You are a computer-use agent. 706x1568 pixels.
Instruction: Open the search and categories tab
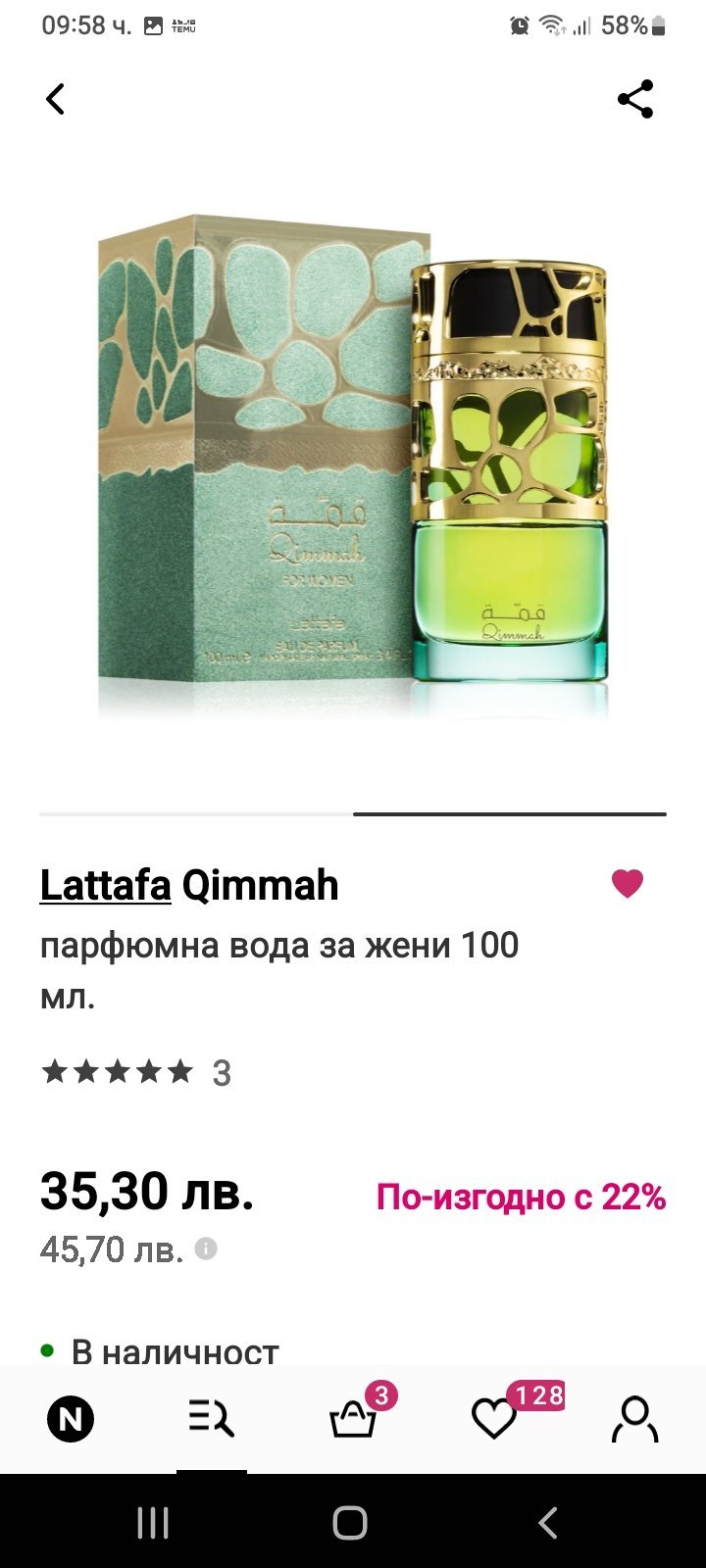pyautogui.click(x=212, y=1419)
